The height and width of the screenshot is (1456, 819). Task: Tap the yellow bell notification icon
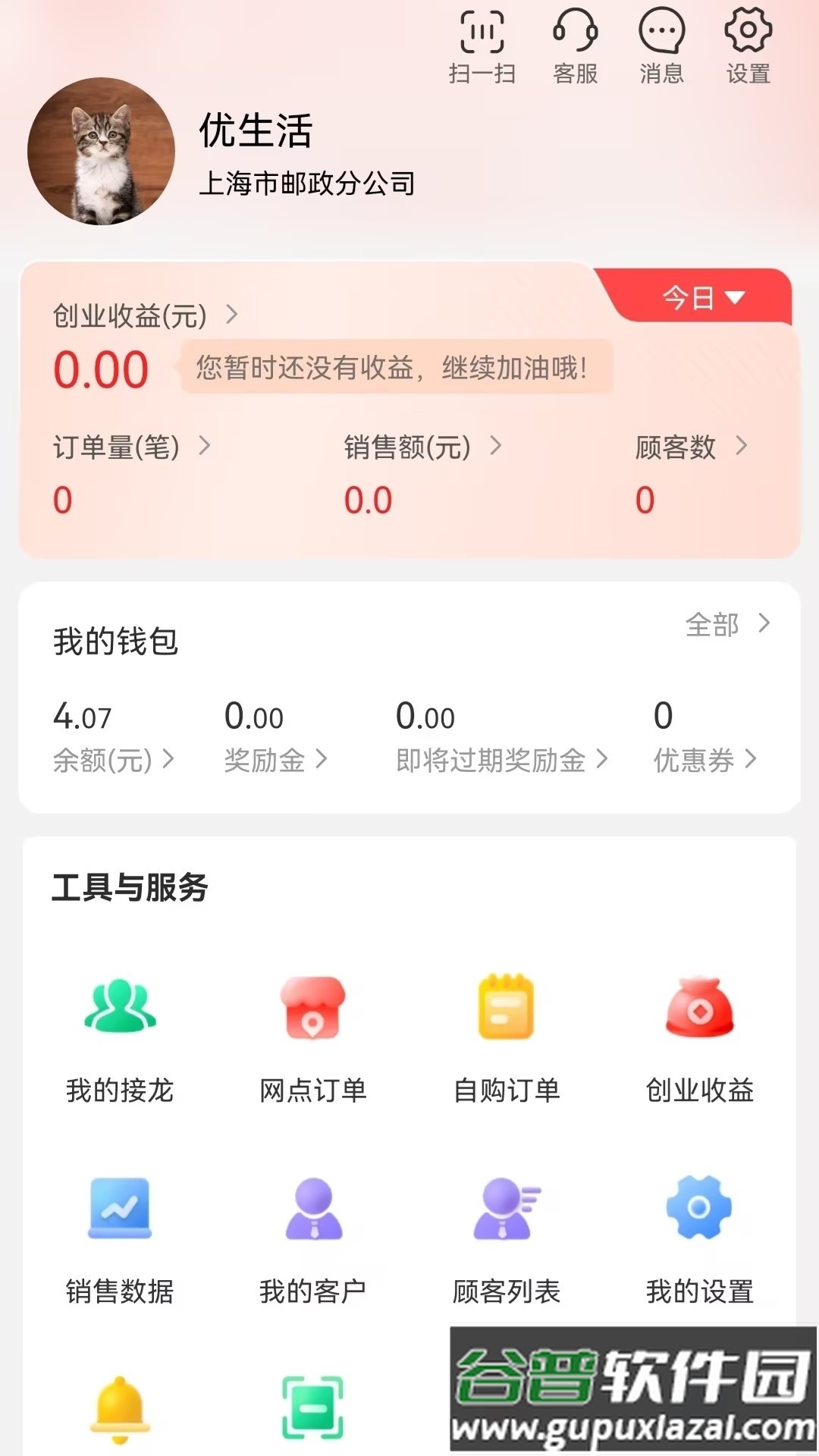pyautogui.click(x=118, y=1410)
